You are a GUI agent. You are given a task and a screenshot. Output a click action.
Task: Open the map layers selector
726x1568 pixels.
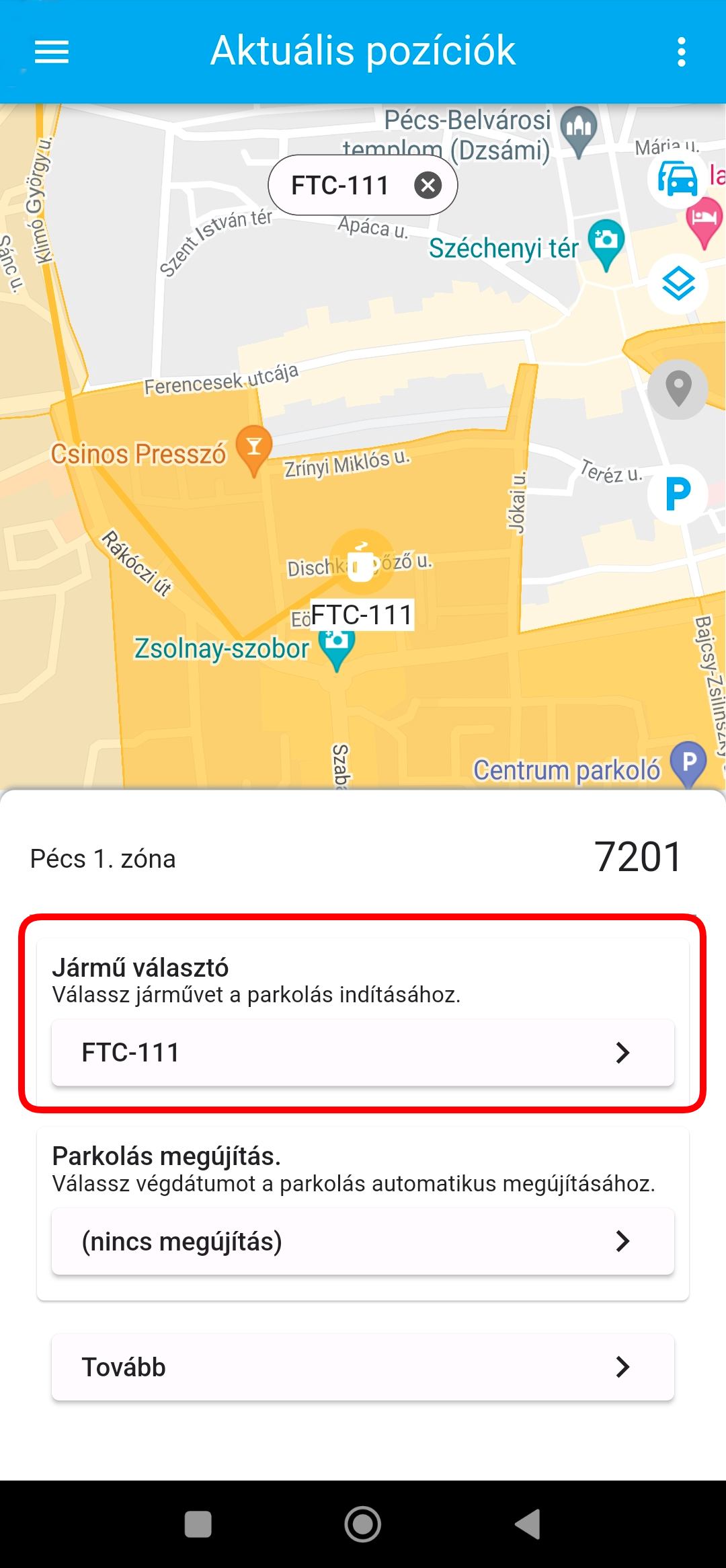(x=678, y=284)
